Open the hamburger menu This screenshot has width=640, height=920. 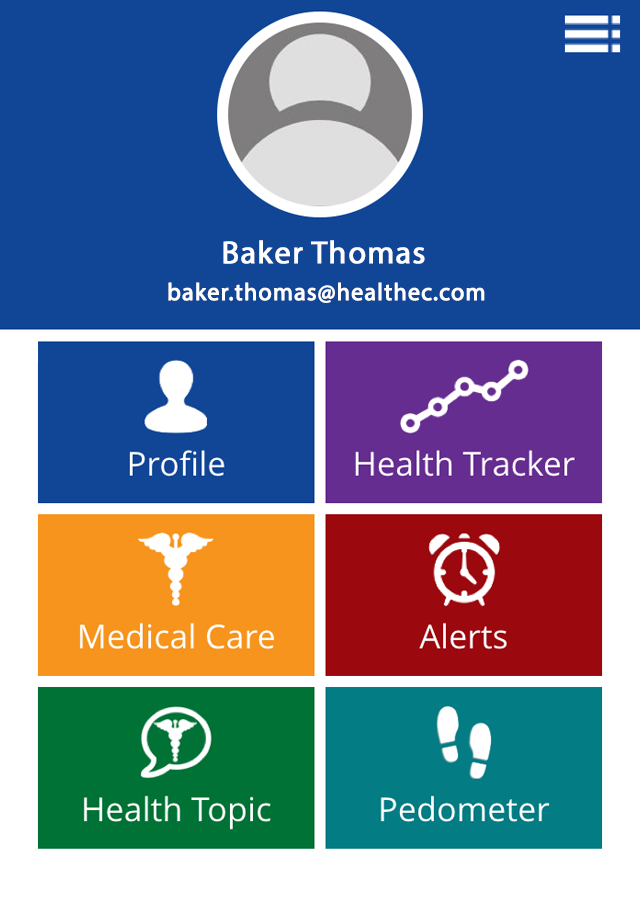pos(592,34)
